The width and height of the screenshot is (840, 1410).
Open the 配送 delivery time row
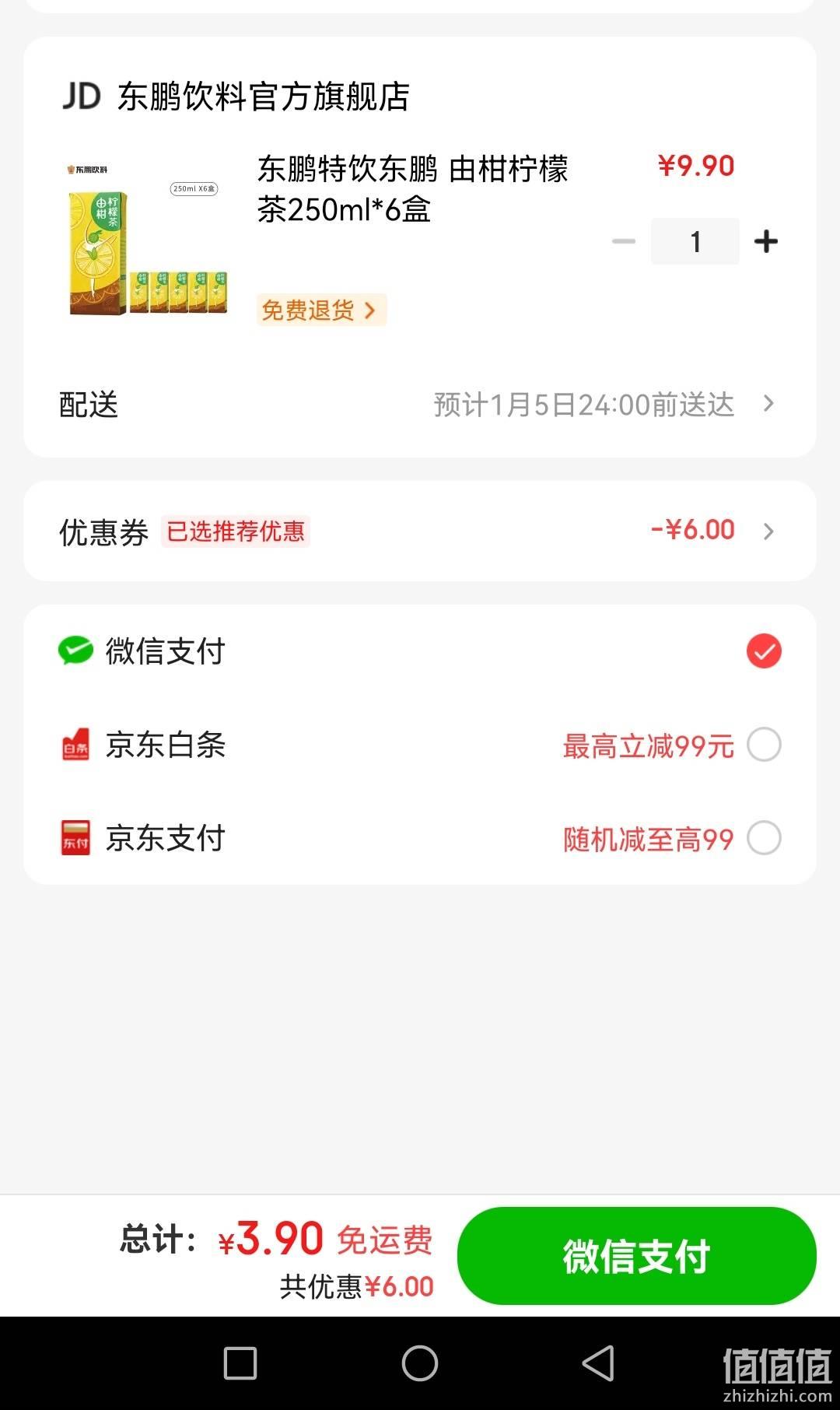pos(420,405)
